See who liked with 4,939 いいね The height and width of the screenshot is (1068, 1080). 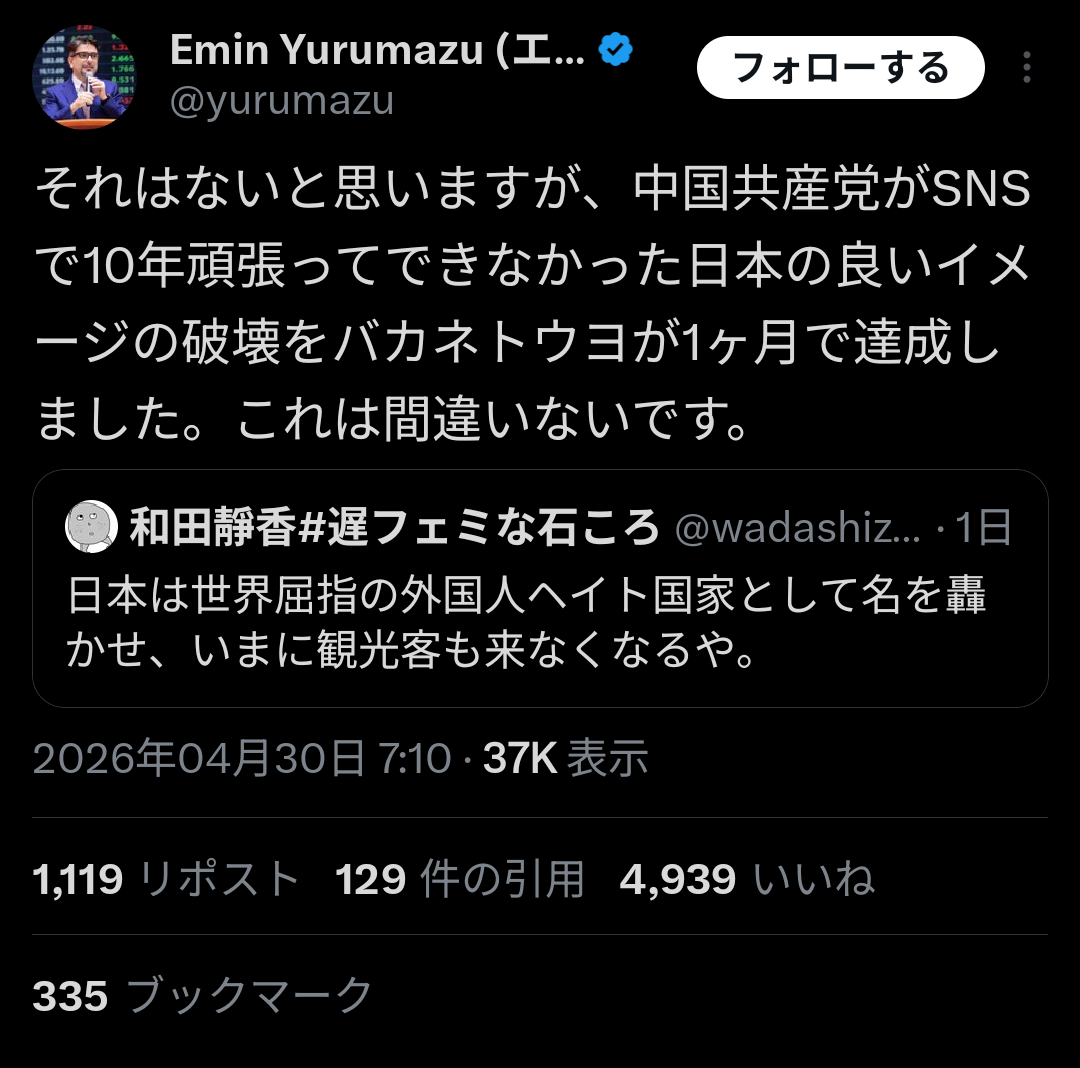747,880
